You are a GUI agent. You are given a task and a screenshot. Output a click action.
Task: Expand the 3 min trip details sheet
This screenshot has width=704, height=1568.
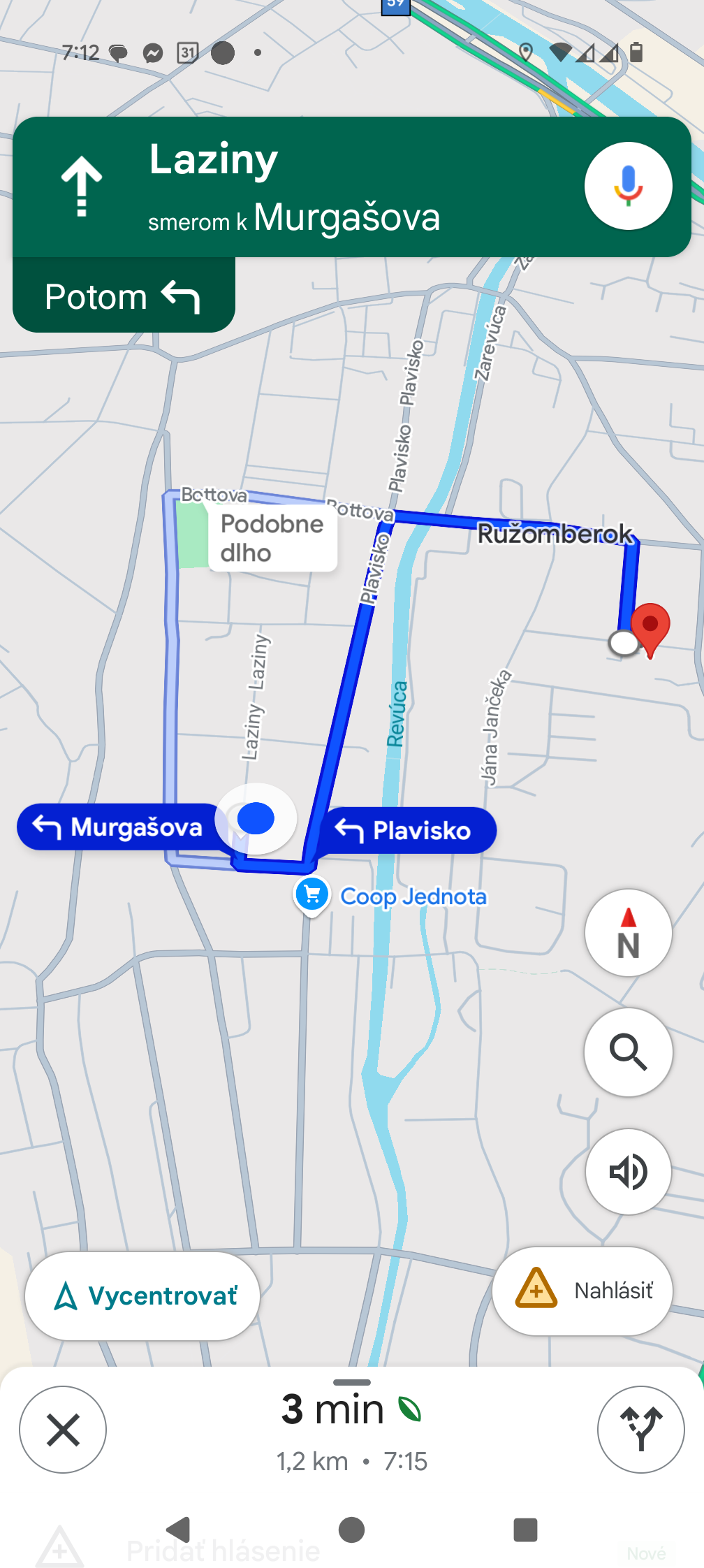point(352,1425)
